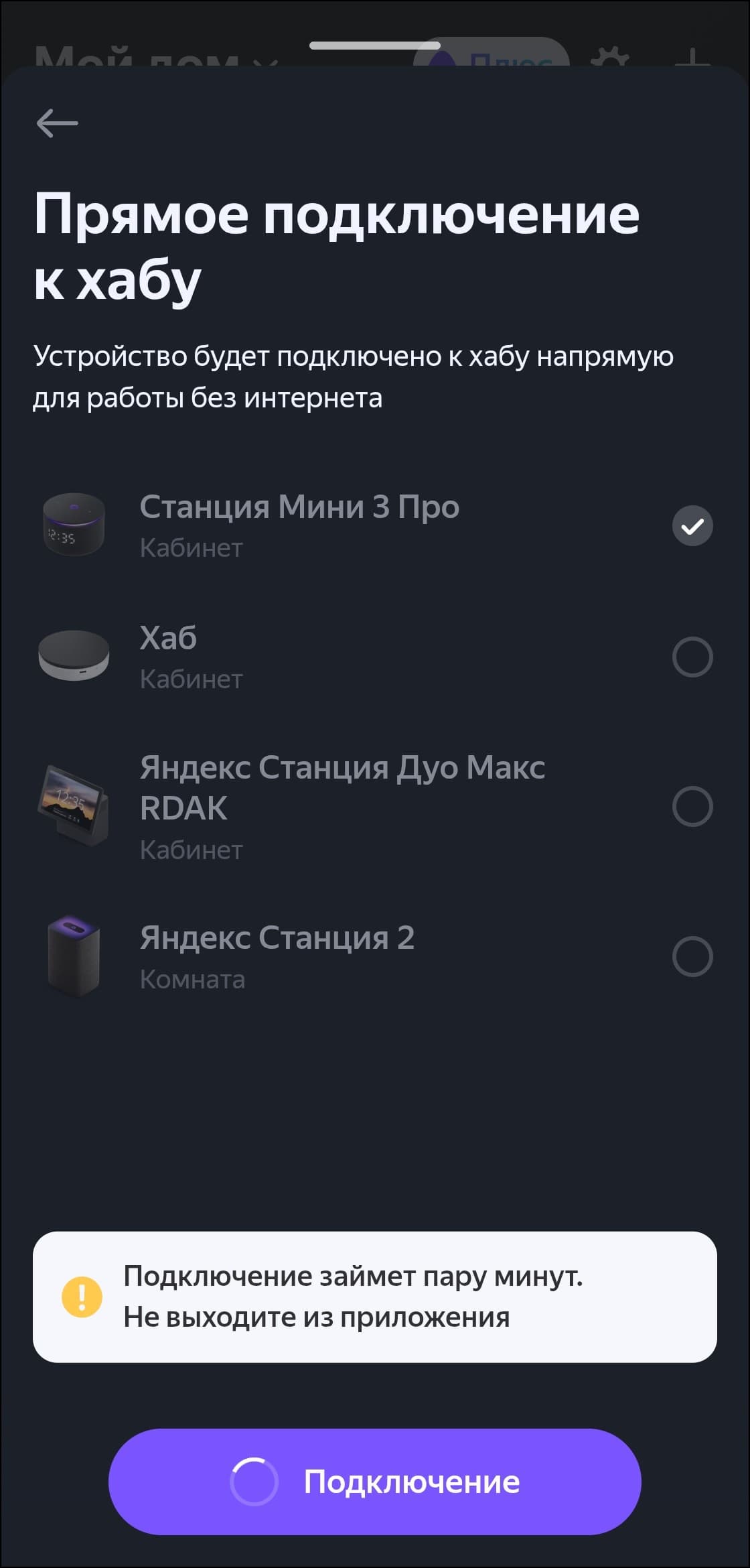Select Станция Мини 3 Про device
750x1568 pixels.
pyautogui.click(x=692, y=526)
